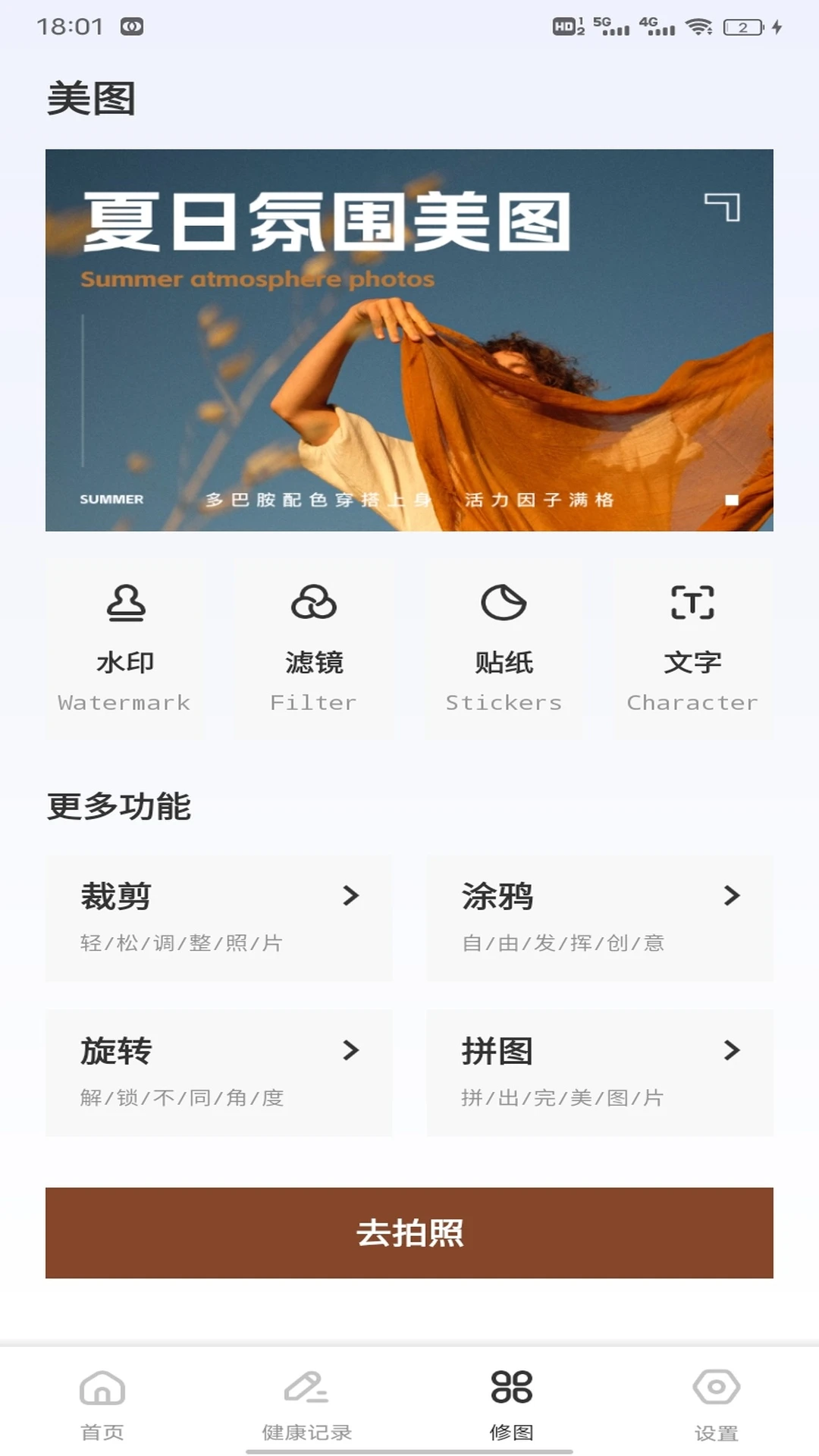Launch the 涂鸦 doodle feature
The width and height of the screenshot is (819, 1456).
pyautogui.click(x=600, y=918)
